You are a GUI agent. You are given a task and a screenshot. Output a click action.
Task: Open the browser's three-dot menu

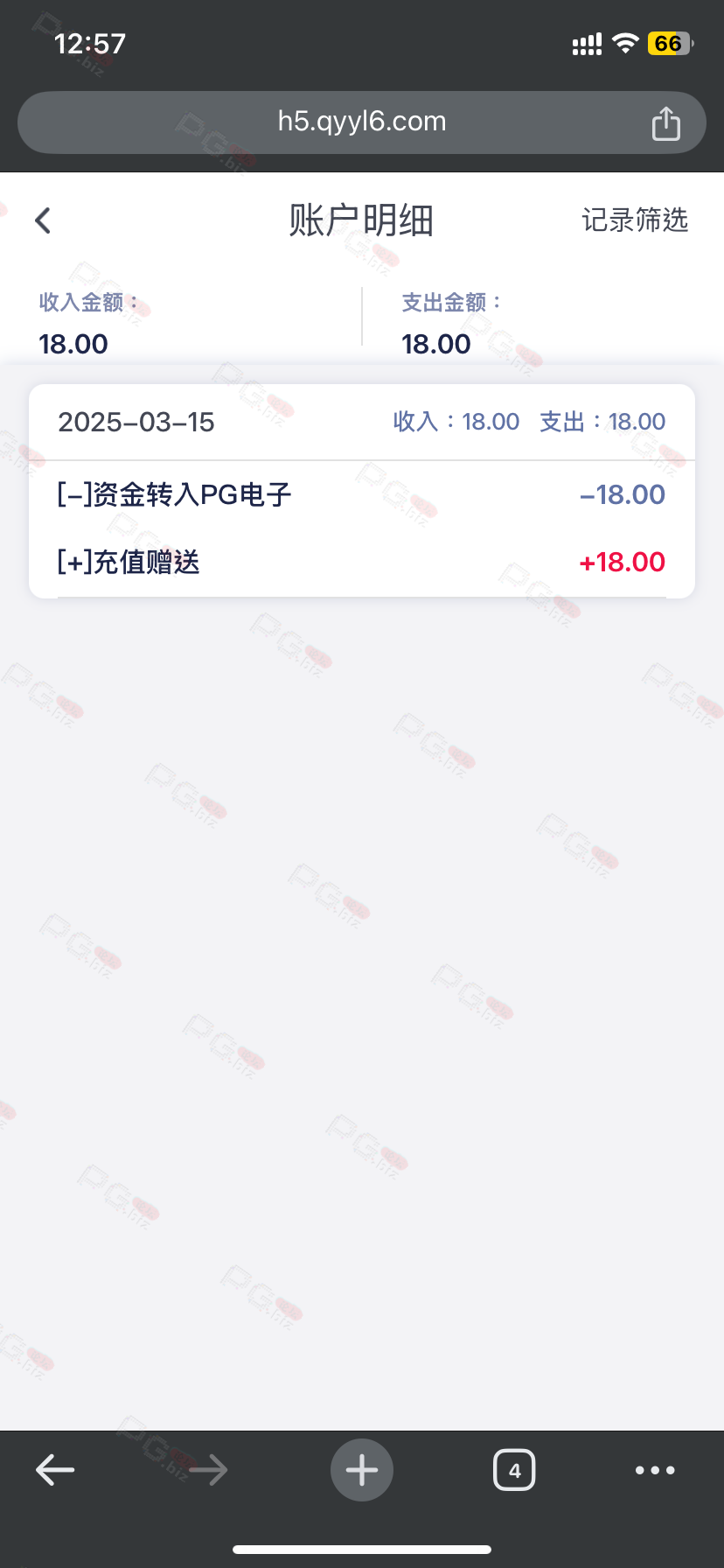[655, 1470]
